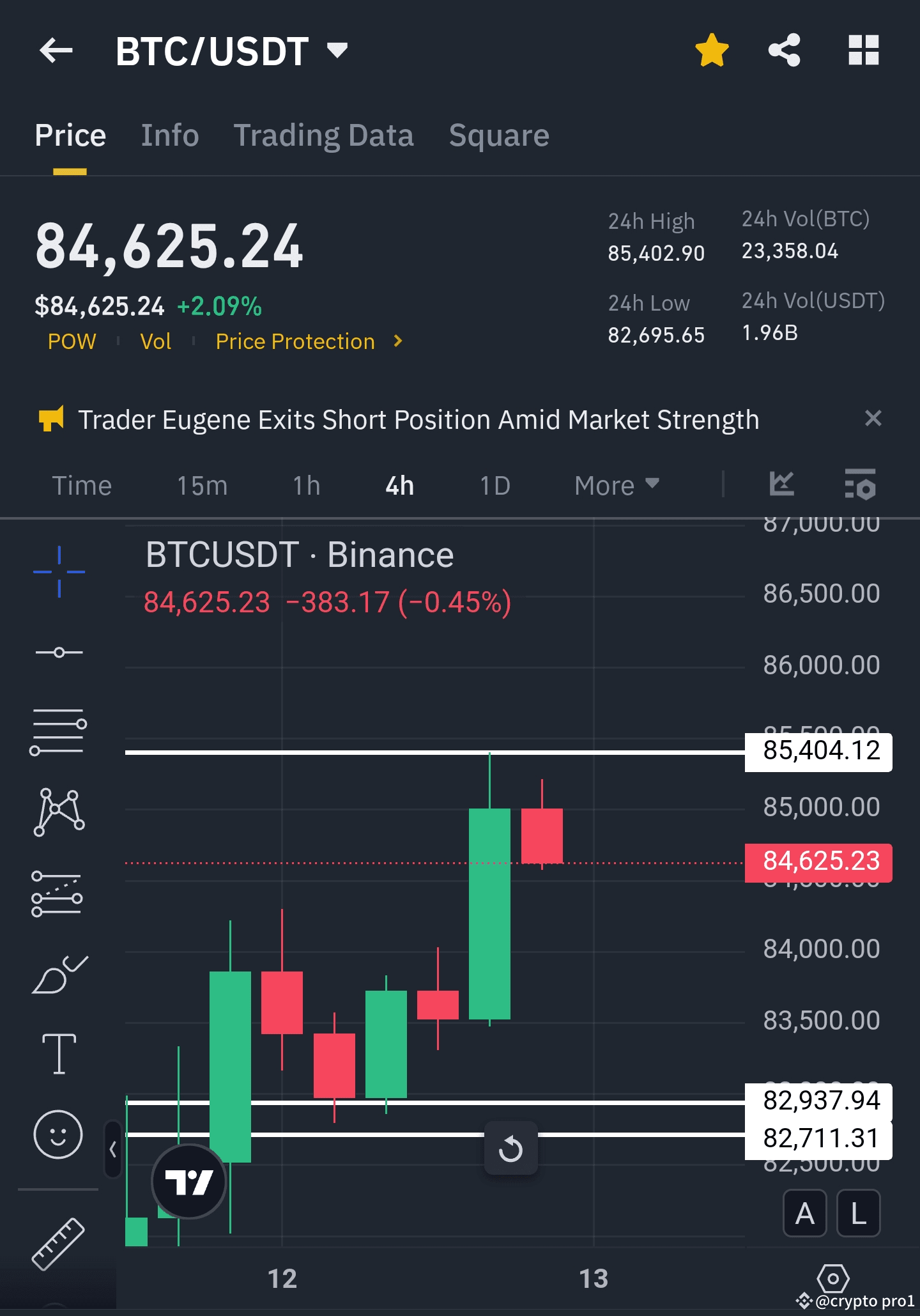Open the trend line drawing tool
This screenshot has width=920, height=1316.
pyautogui.click(x=59, y=651)
